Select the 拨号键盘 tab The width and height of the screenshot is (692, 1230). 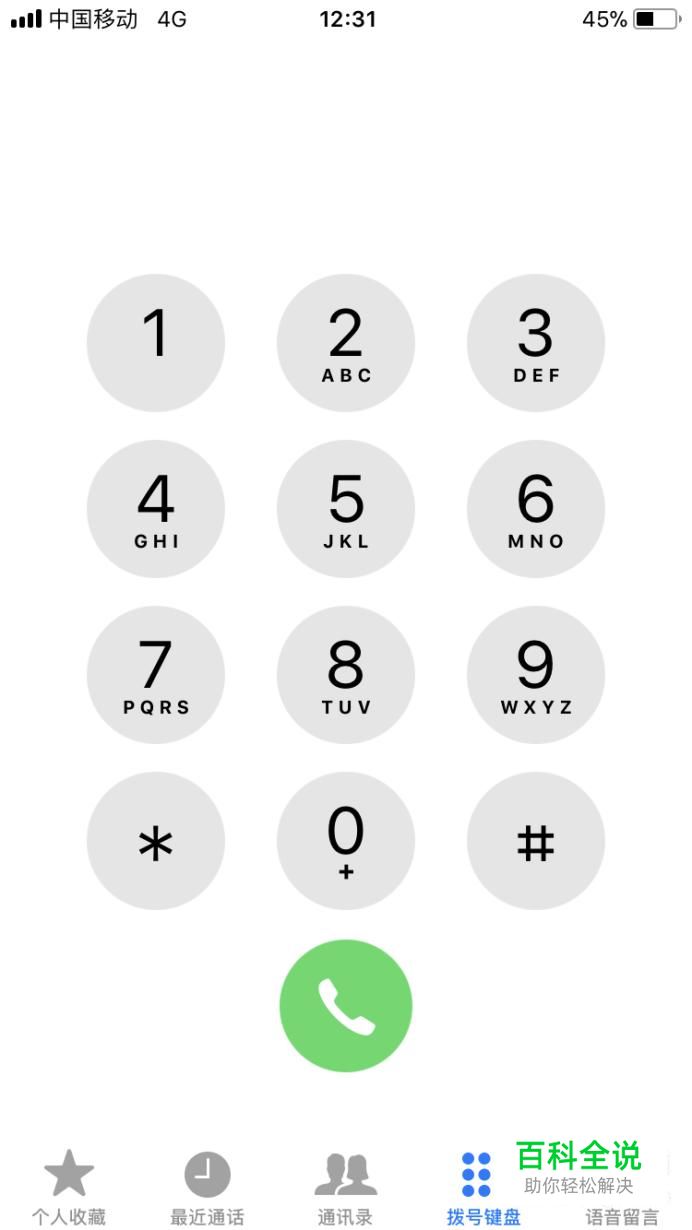tap(483, 1187)
